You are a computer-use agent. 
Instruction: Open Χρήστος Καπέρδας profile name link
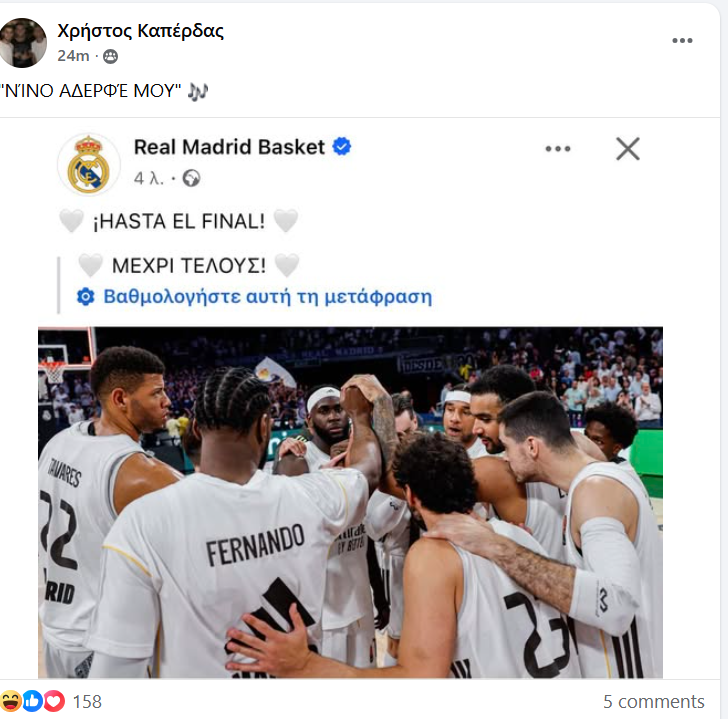point(141,30)
